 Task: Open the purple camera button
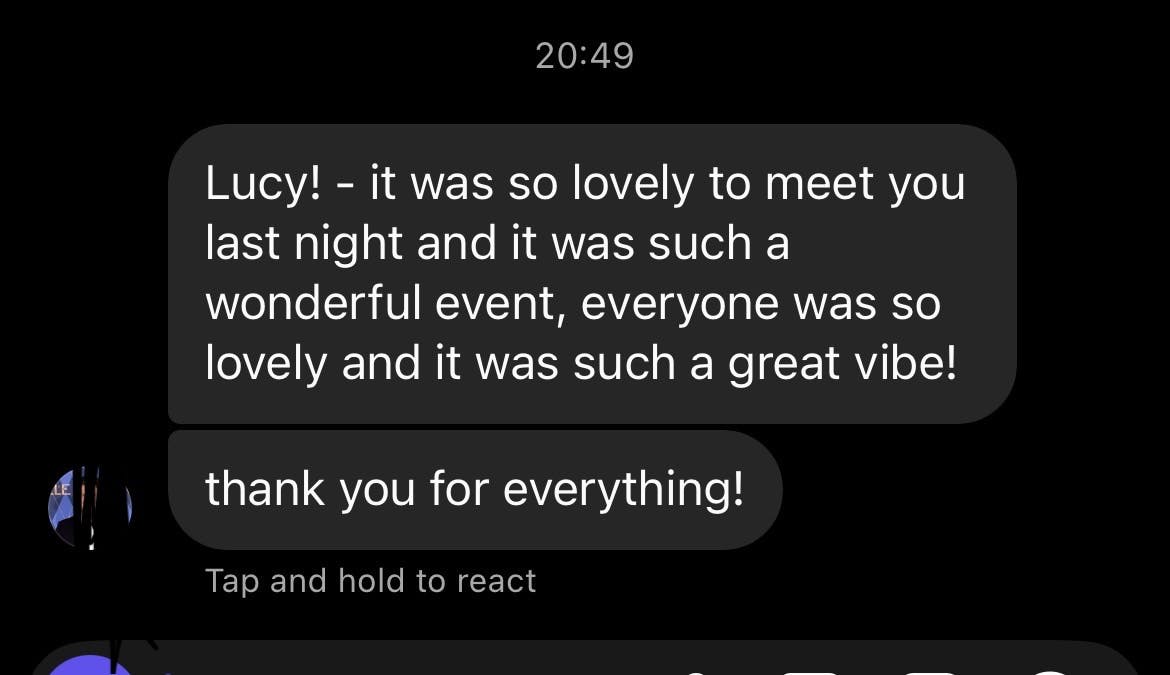pyautogui.click(x=90, y=666)
